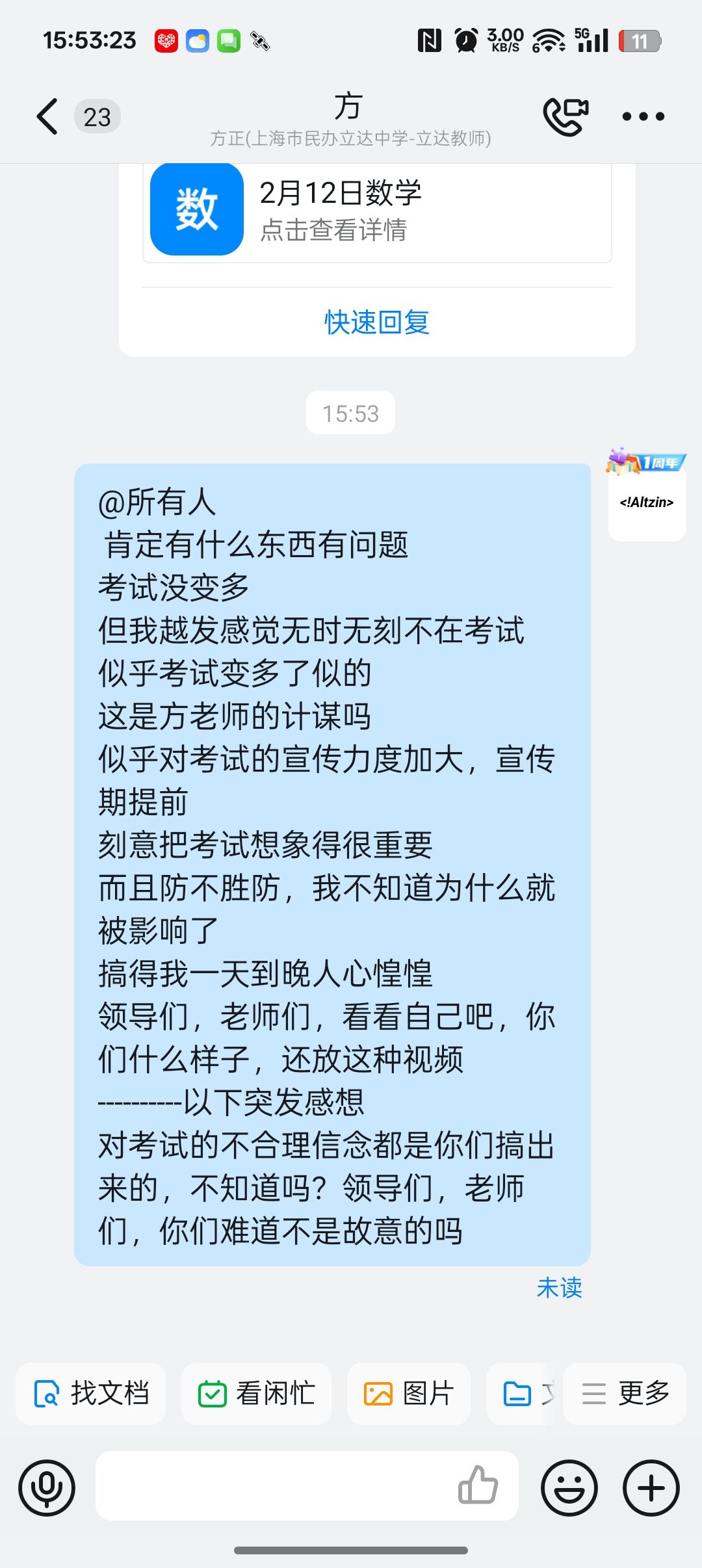Open the 2月12日数学 card details
The width and height of the screenshot is (702, 1568).
(377, 211)
